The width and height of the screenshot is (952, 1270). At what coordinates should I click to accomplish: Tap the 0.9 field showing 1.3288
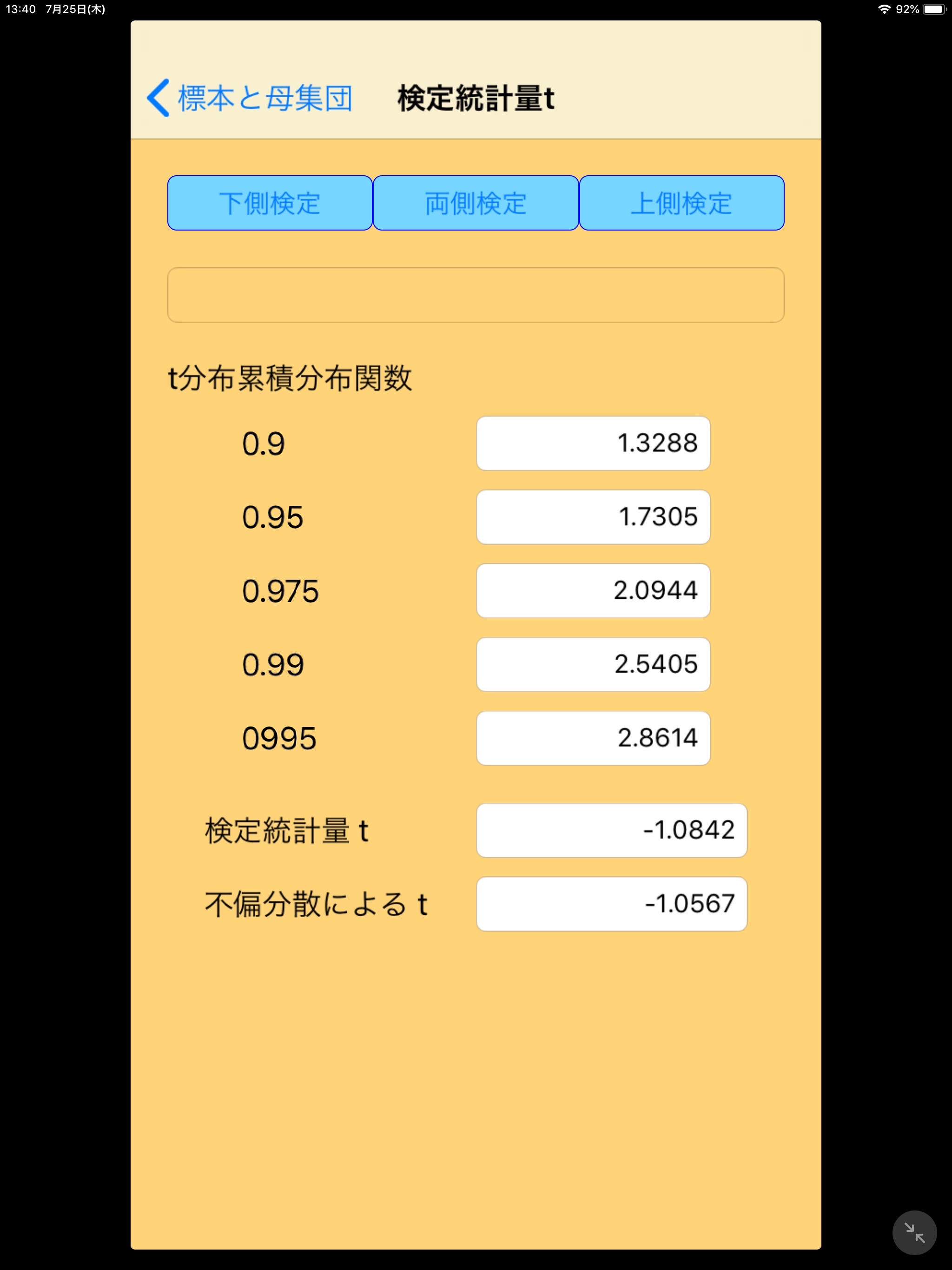point(593,443)
